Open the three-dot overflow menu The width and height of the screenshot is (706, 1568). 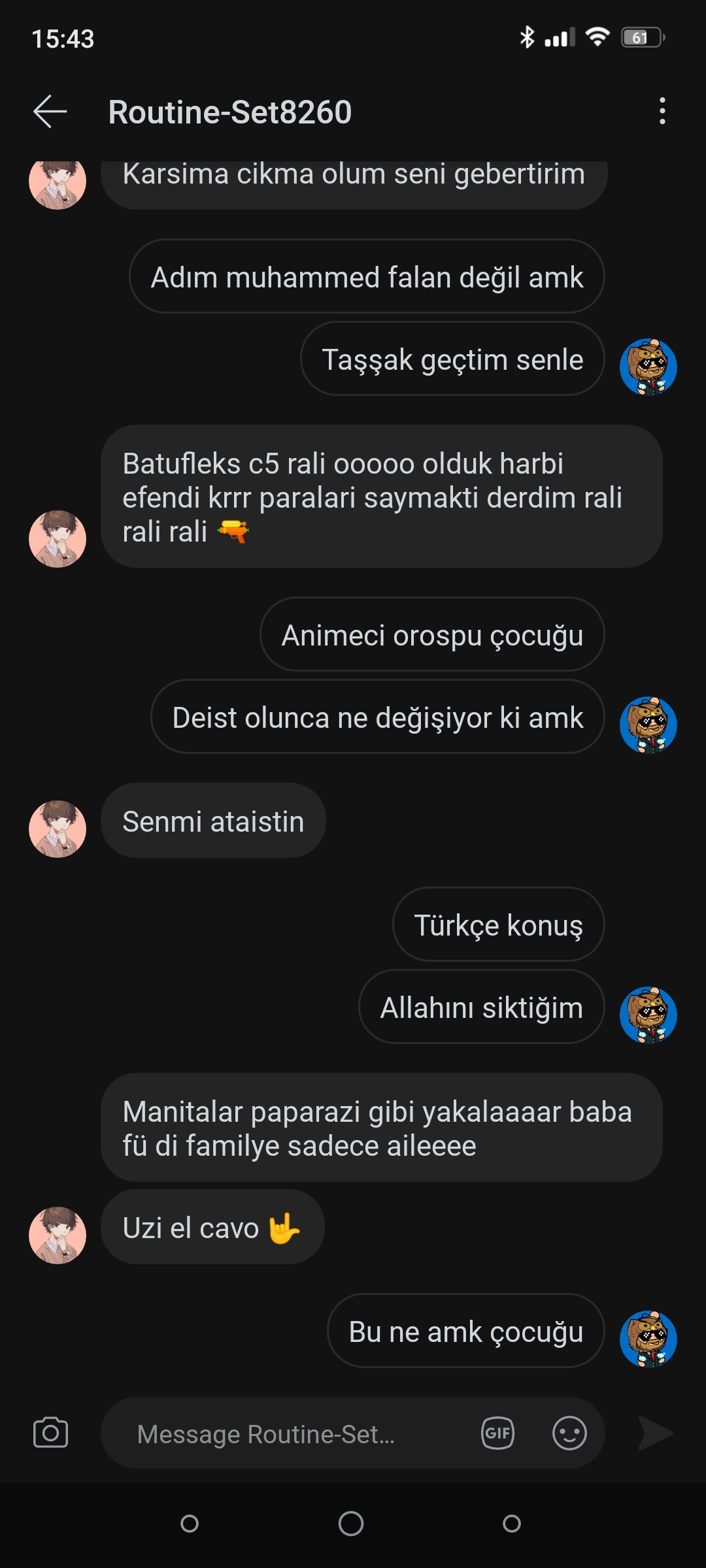(662, 111)
